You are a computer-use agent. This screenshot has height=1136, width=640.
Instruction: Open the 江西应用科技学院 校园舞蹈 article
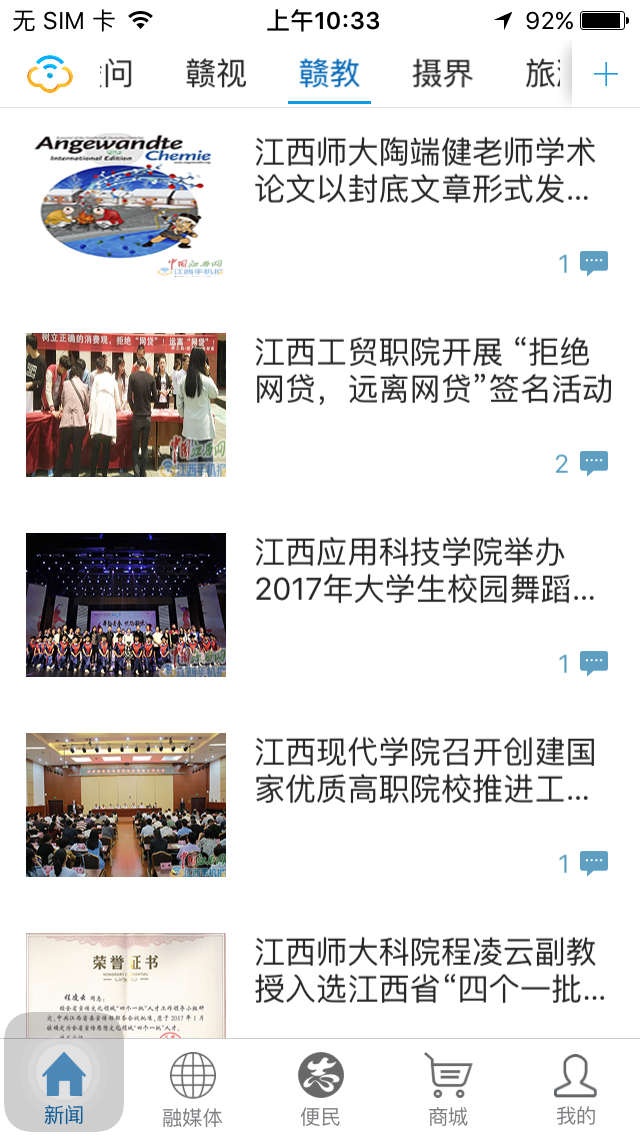pyautogui.click(x=424, y=571)
